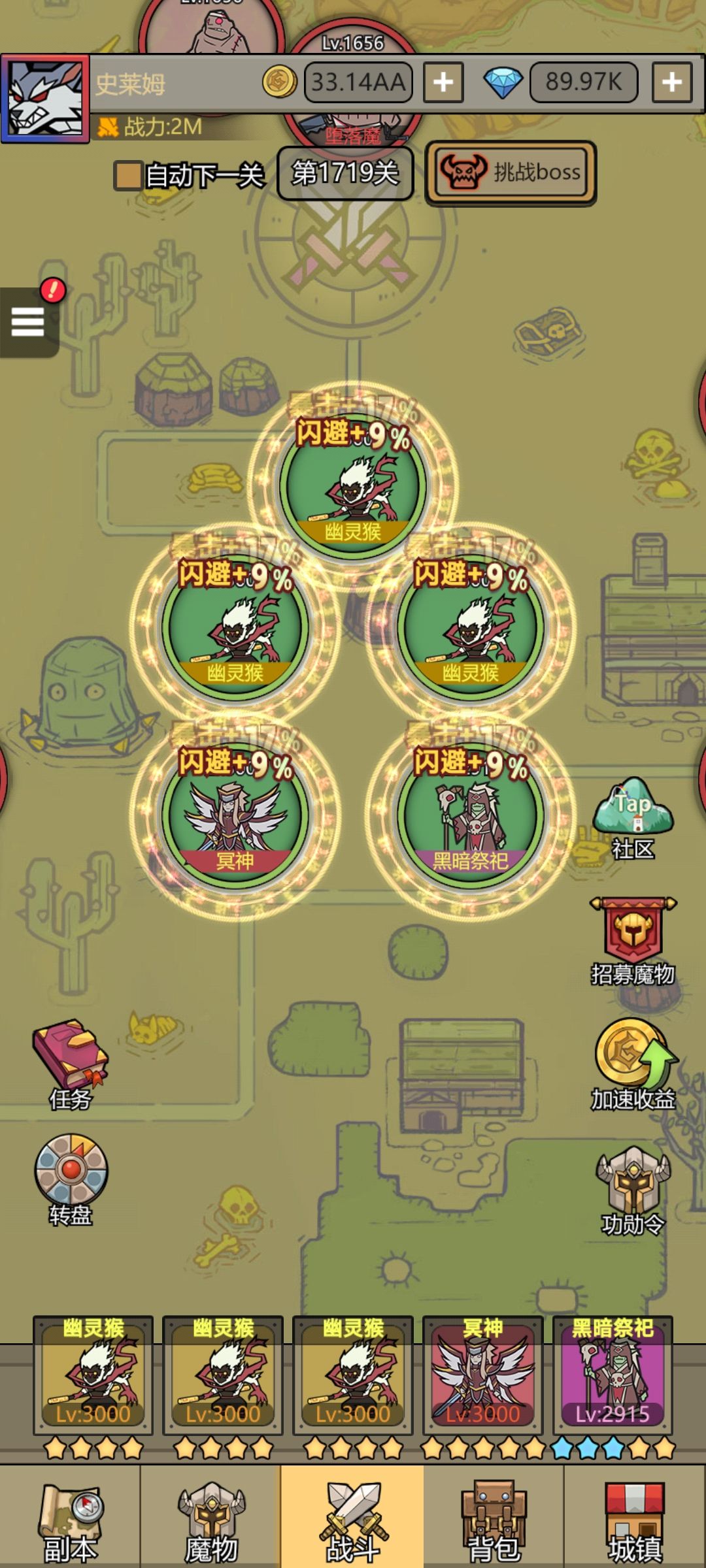
Task: Select the 黑暗祭祀 Lv:2915 monster card
Action: [x=613, y=1375]
